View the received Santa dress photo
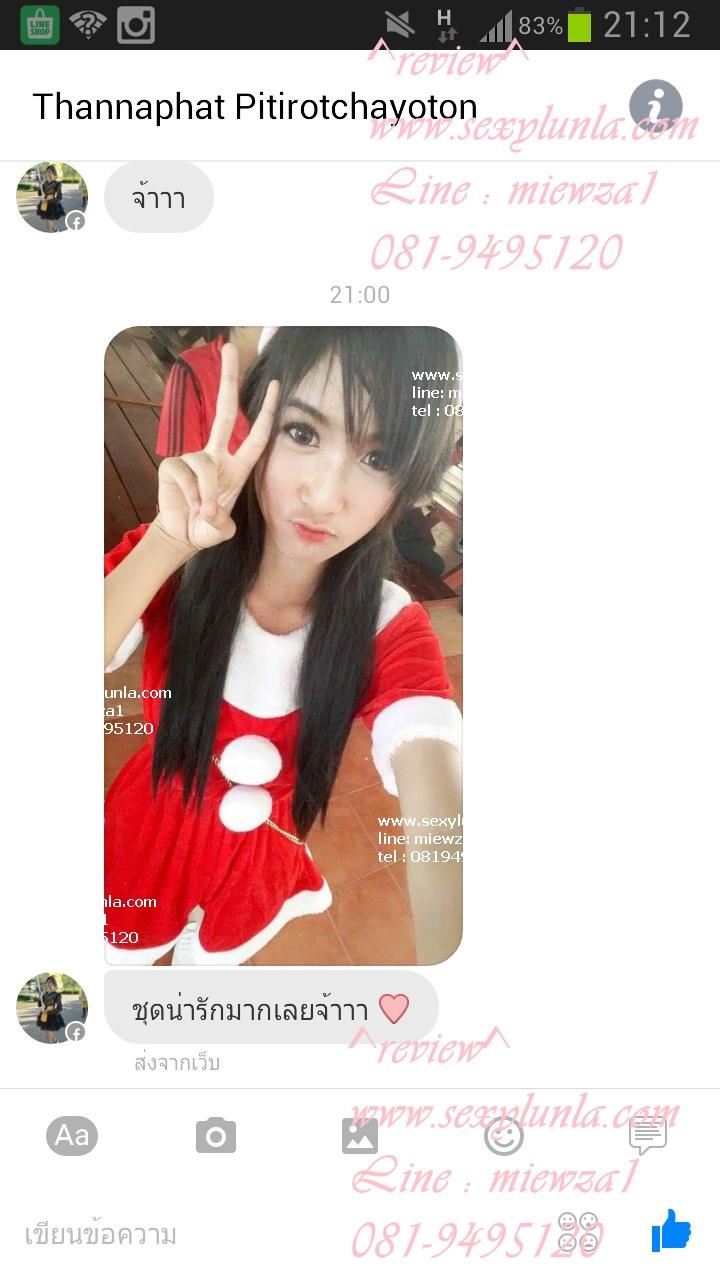 pos(283,645)
